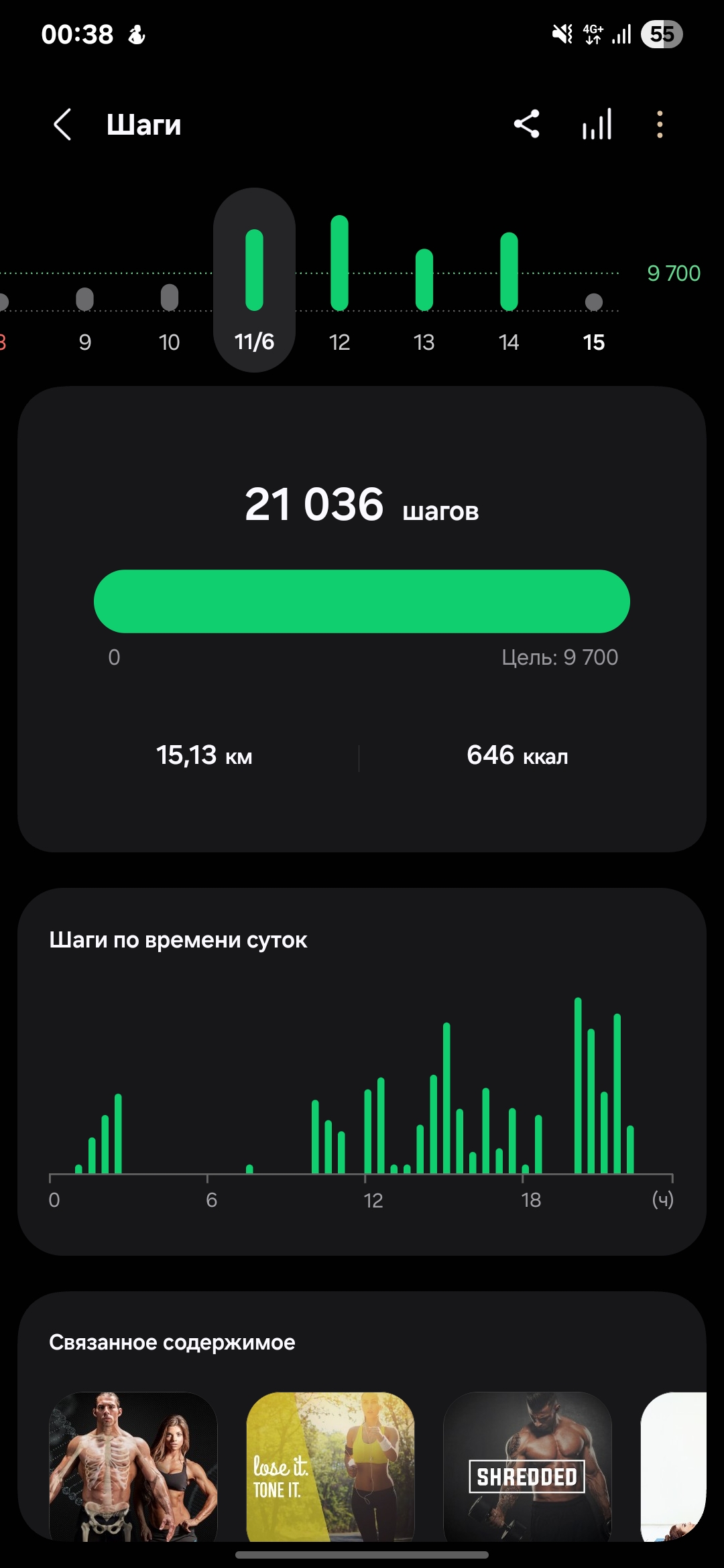The image size is (724, 1568).
Task: Open the skeleton anatomy fitness program
Action: [133, 1466]
